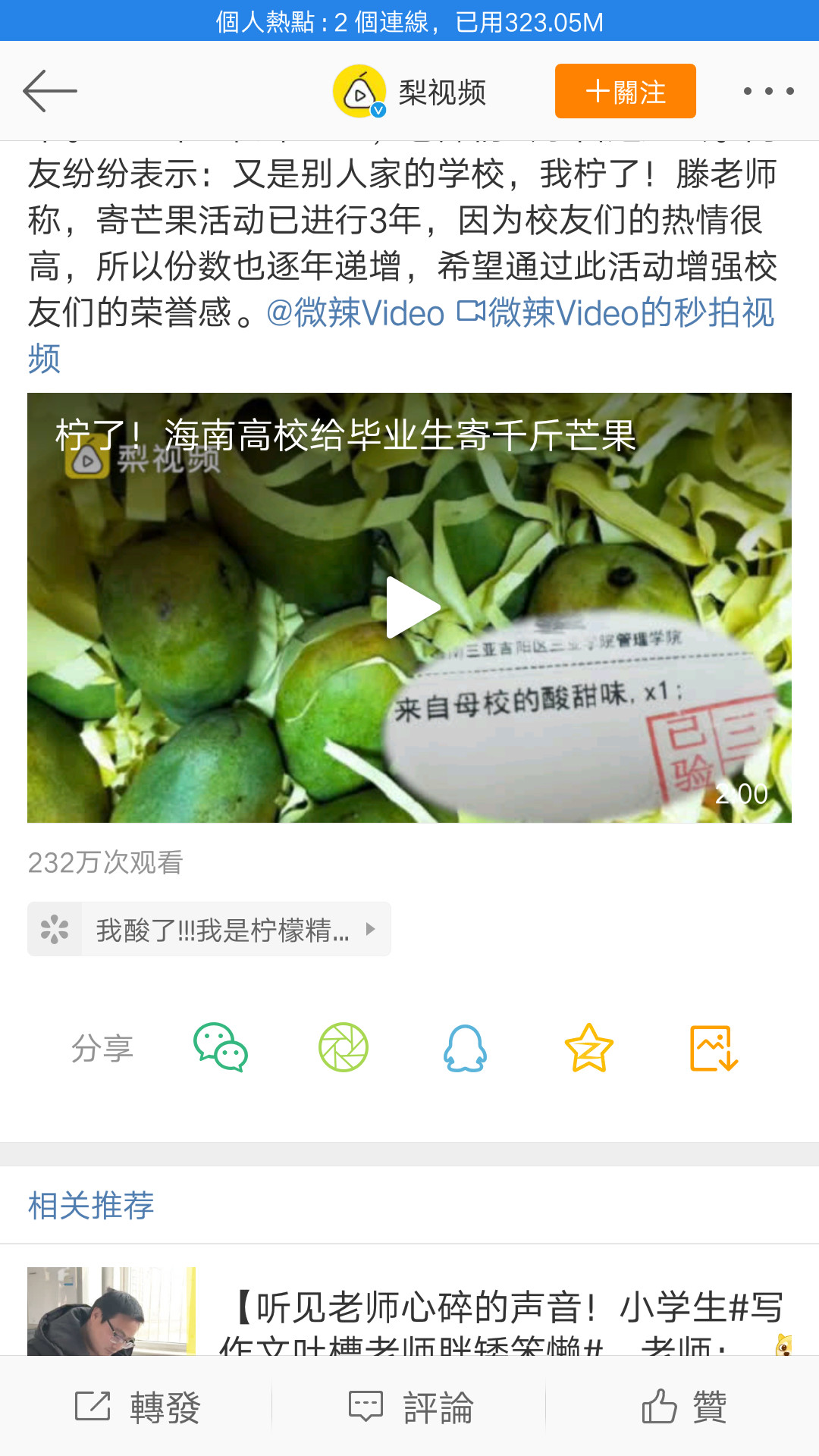Follow 梨视频 with the 關注 button
This screenshot has width=819, height=1456.
click(x=625, y=92)
